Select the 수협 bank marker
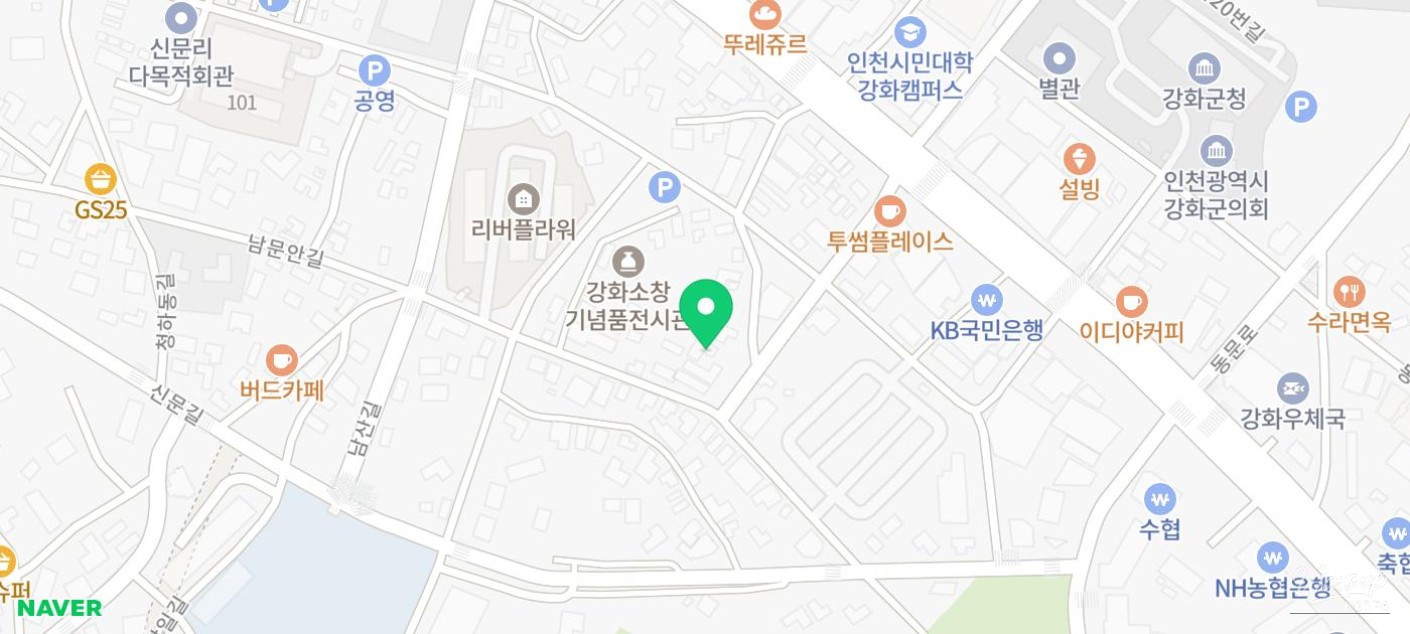Viewport: 1410px width, 634px height. coord(1159,499)
